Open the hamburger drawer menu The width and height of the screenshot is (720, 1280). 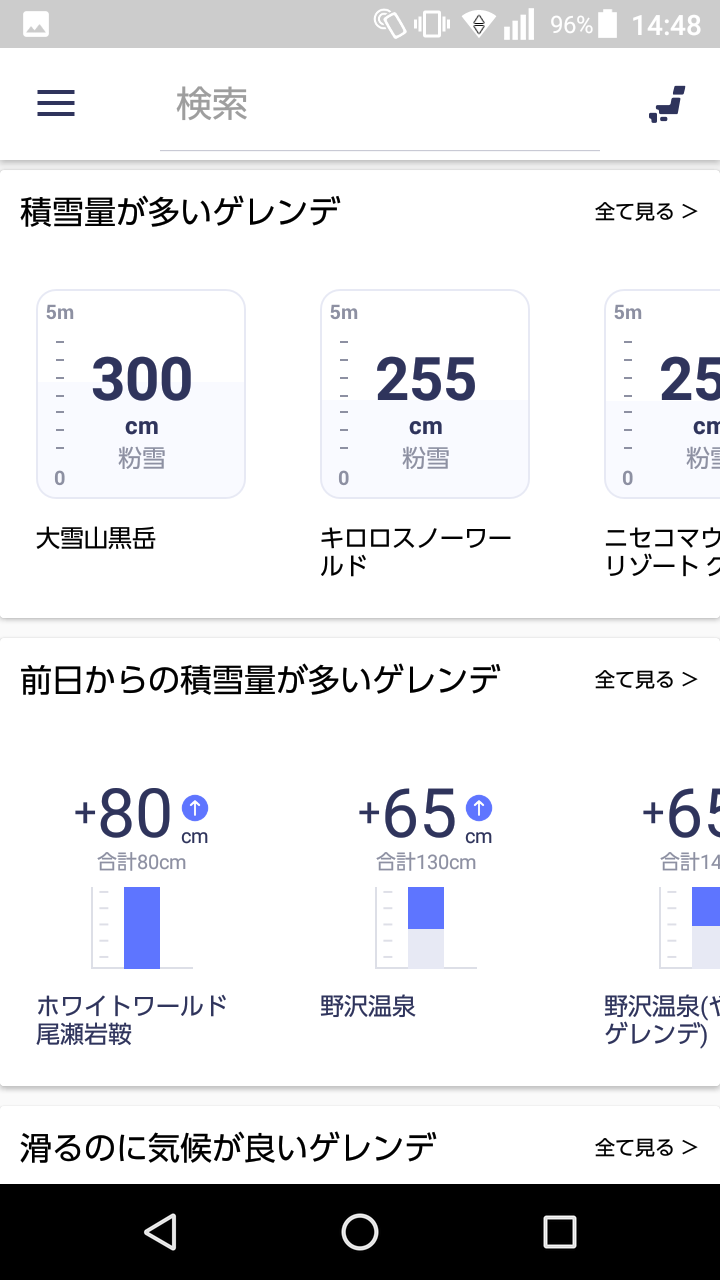56,103
